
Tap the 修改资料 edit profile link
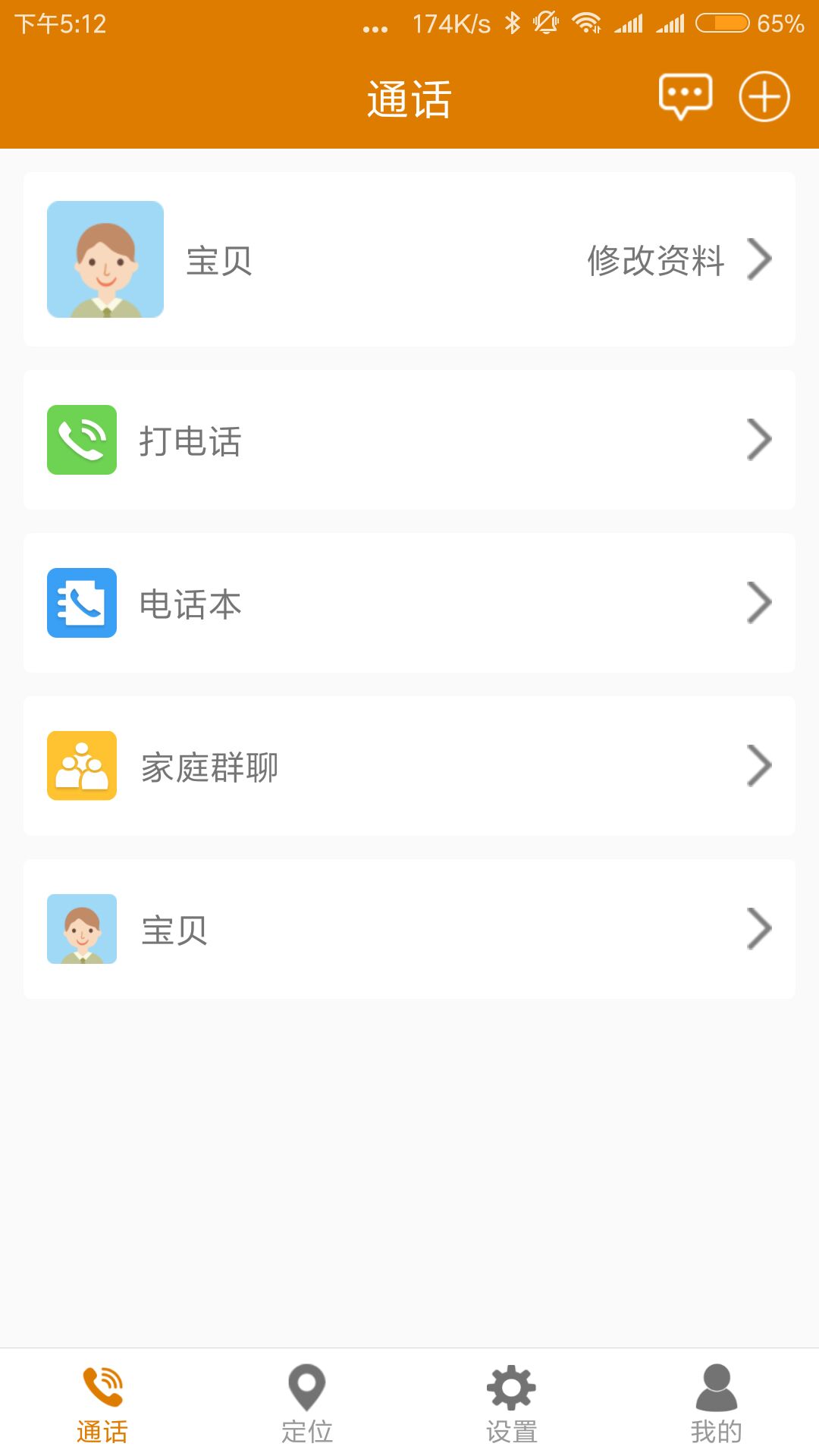pos(655,261)
